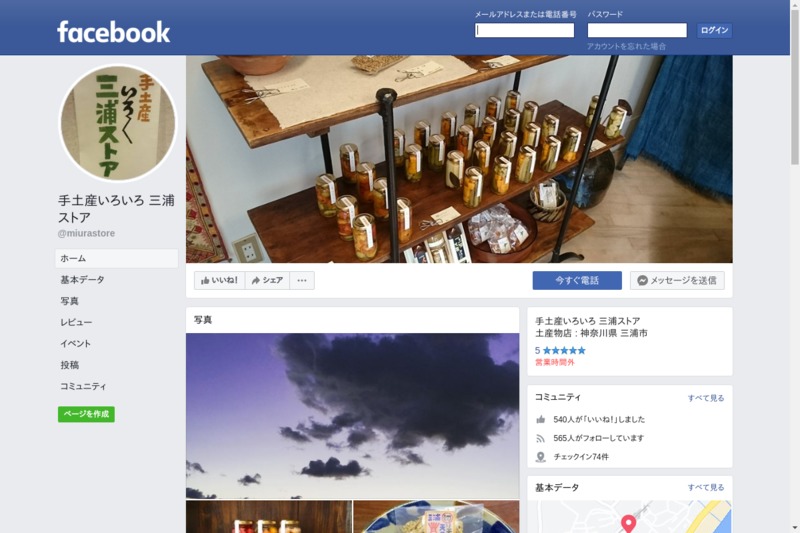The width and height of the screenshot is (800, 533).
Task: Send a message via メッセージを送信
Action: click(x=677, y=281)
